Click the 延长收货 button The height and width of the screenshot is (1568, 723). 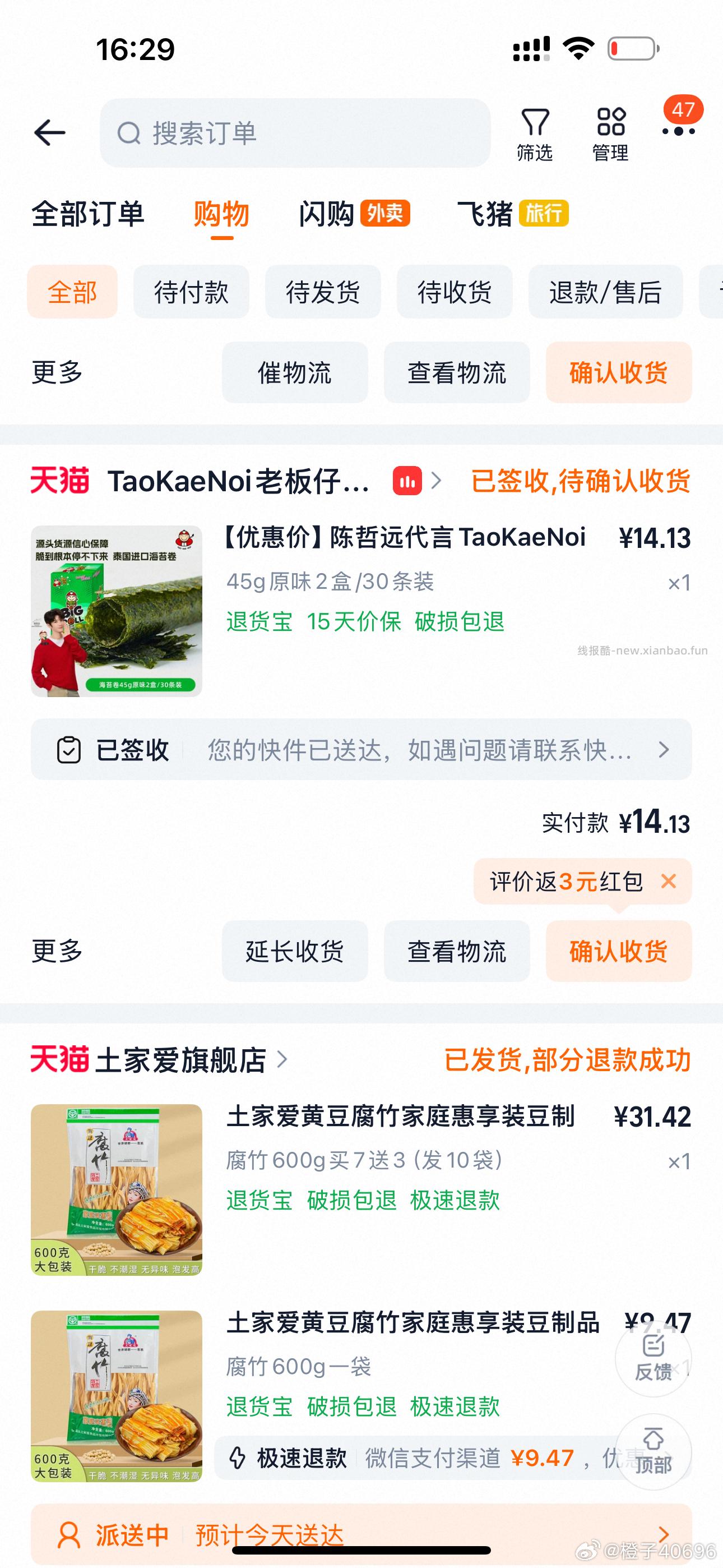coord(294,950)
